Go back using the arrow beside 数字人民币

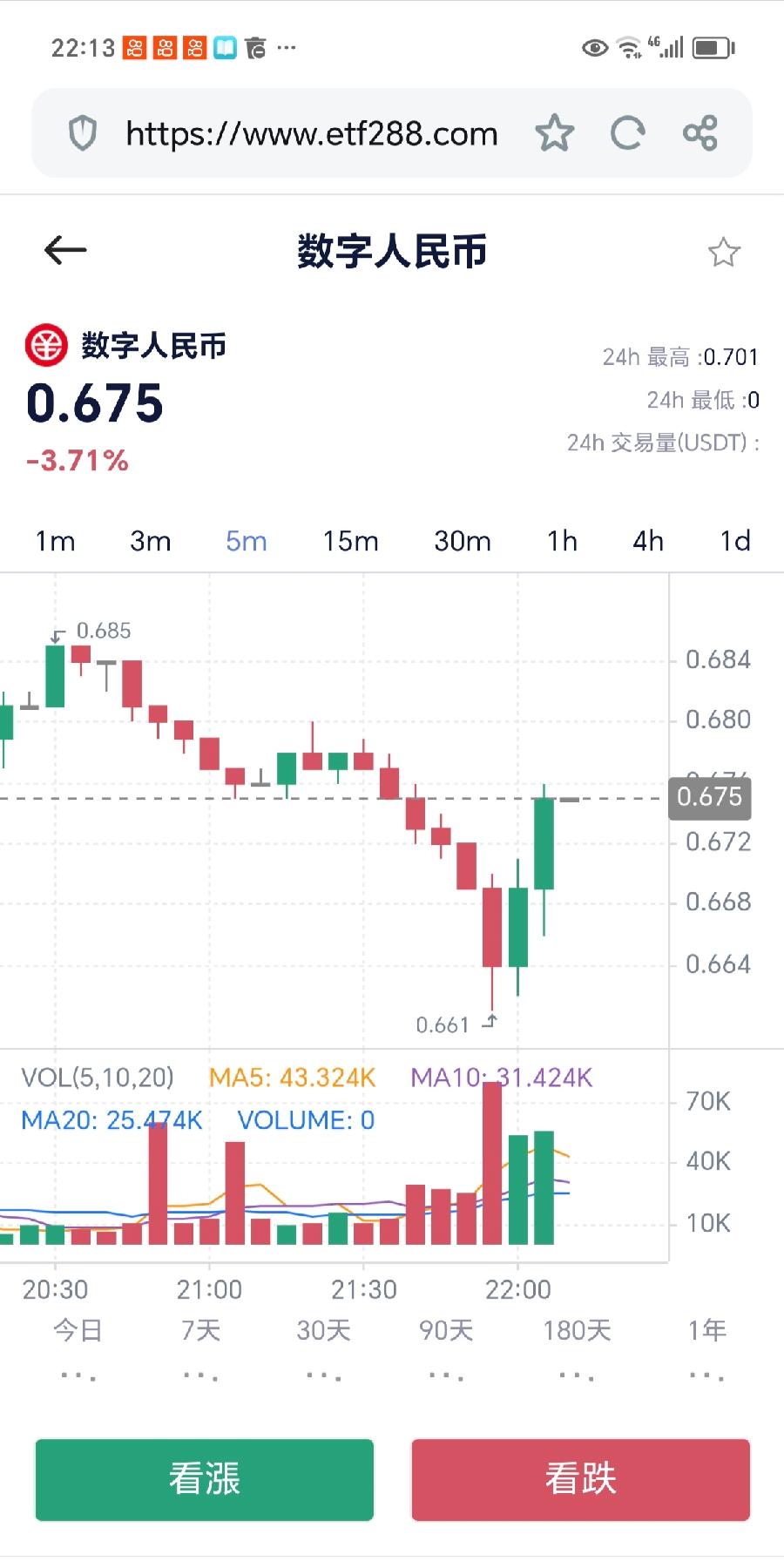tap(65, 251)
